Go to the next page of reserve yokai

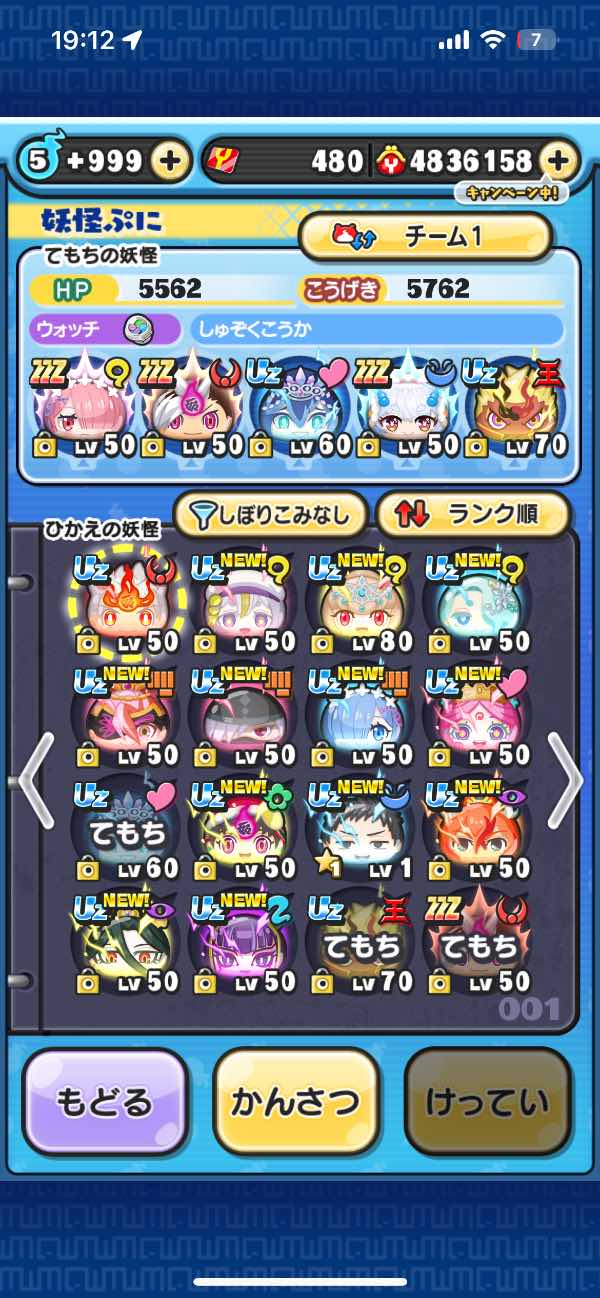564,781
